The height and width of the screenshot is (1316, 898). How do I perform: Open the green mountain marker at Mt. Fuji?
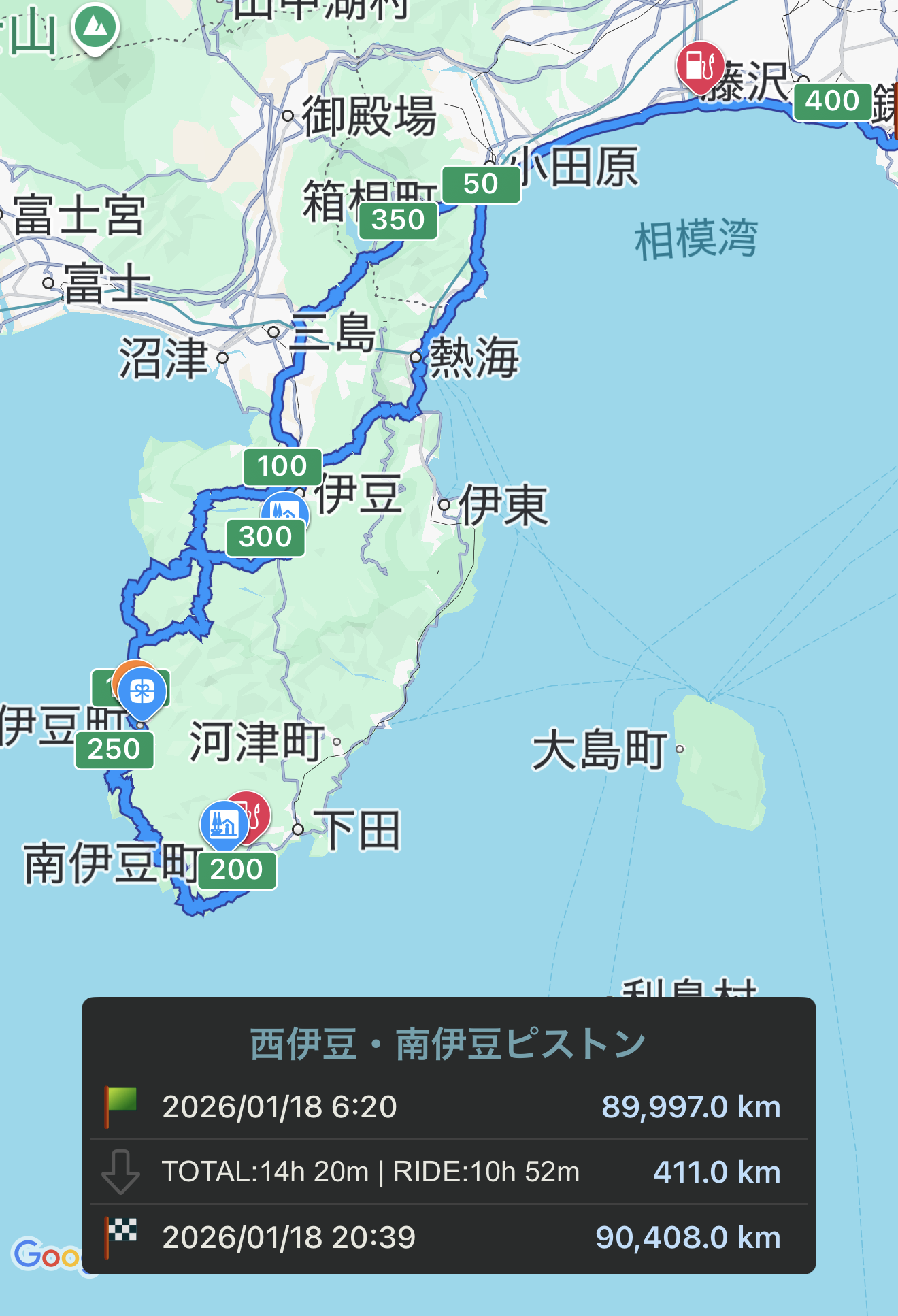[x=96, y=27]
